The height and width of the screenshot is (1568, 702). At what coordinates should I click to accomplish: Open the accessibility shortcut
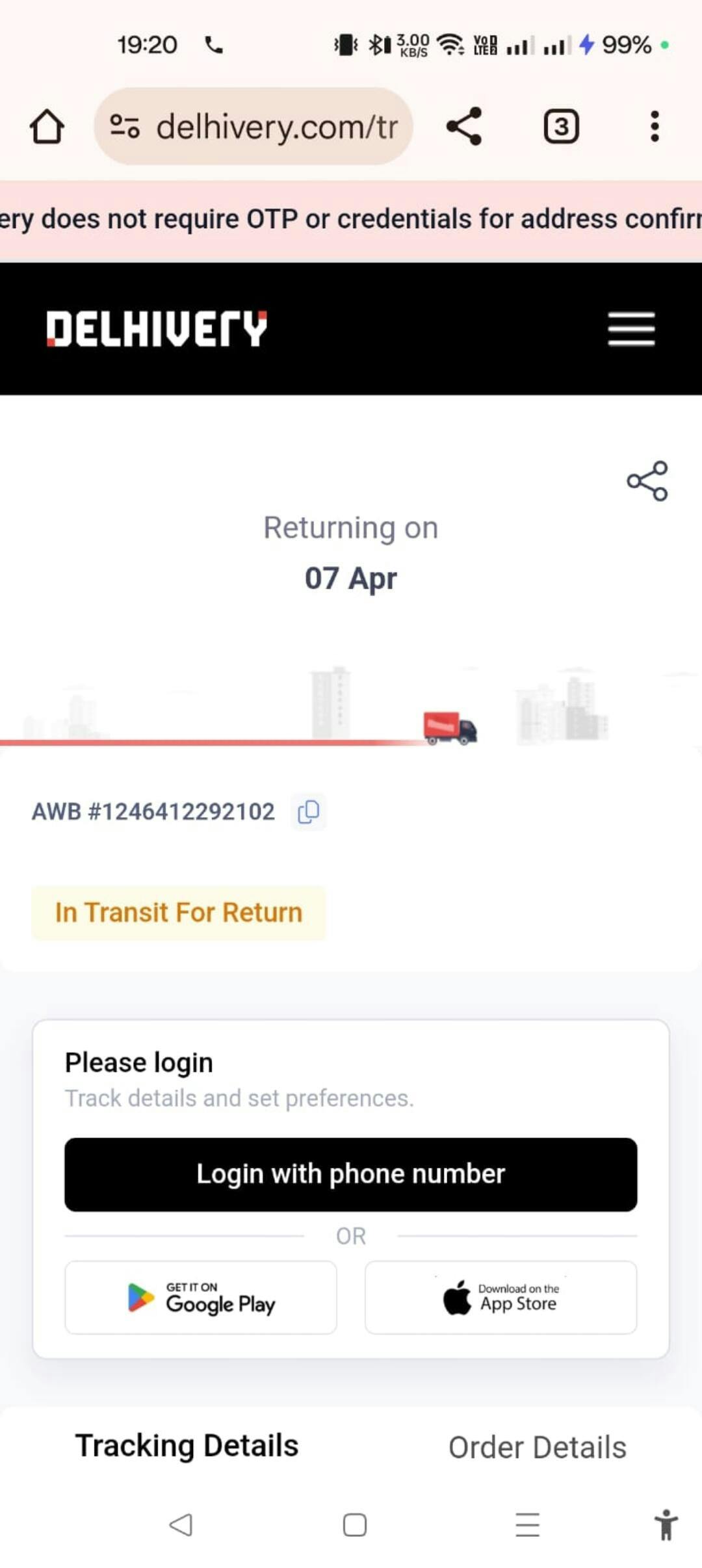666,1524
